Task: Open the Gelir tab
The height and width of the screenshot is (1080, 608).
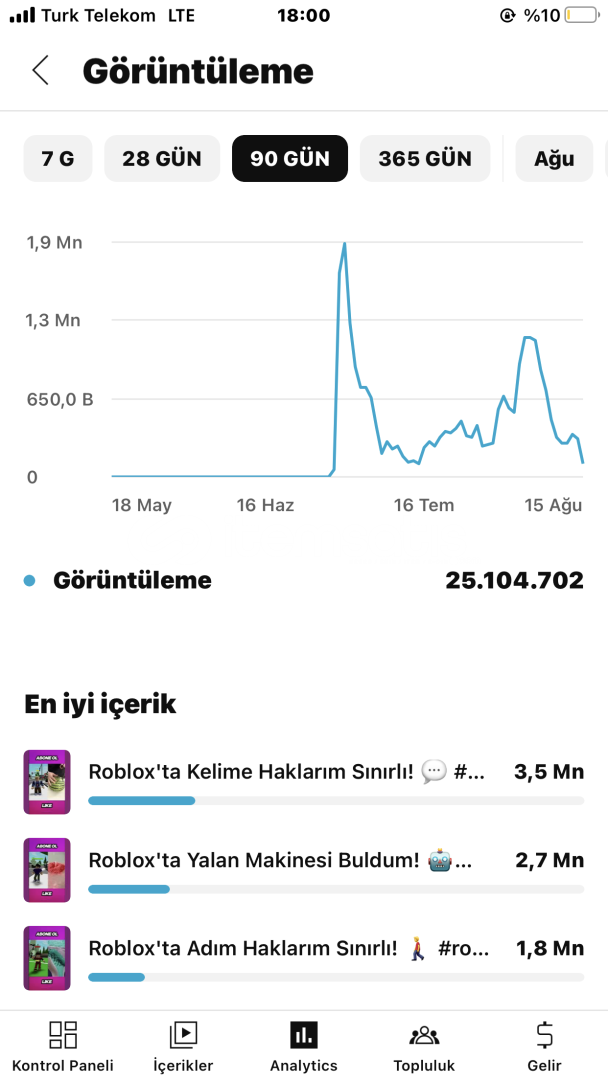Action: [x=545, y=1045]
